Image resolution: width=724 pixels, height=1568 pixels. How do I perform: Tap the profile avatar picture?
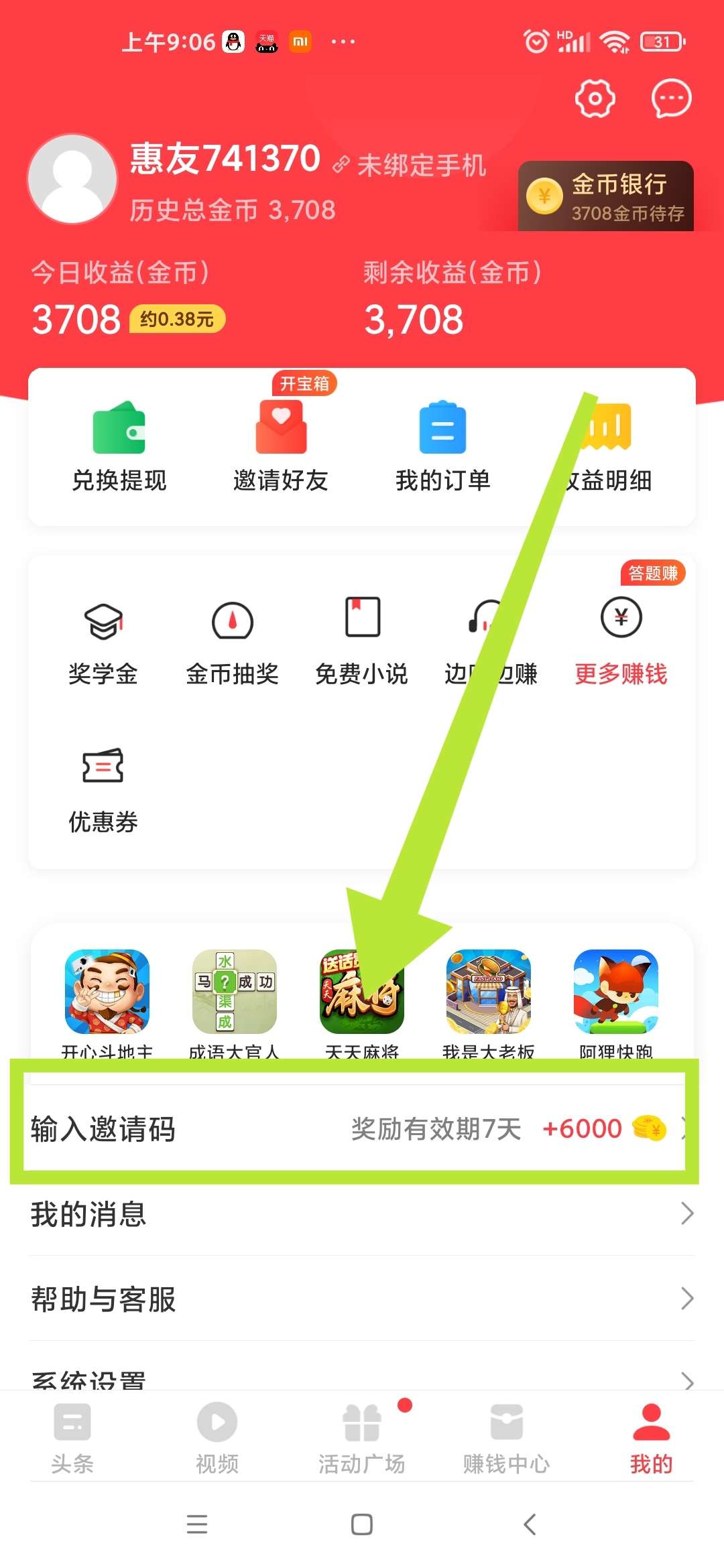click(72, 179)
